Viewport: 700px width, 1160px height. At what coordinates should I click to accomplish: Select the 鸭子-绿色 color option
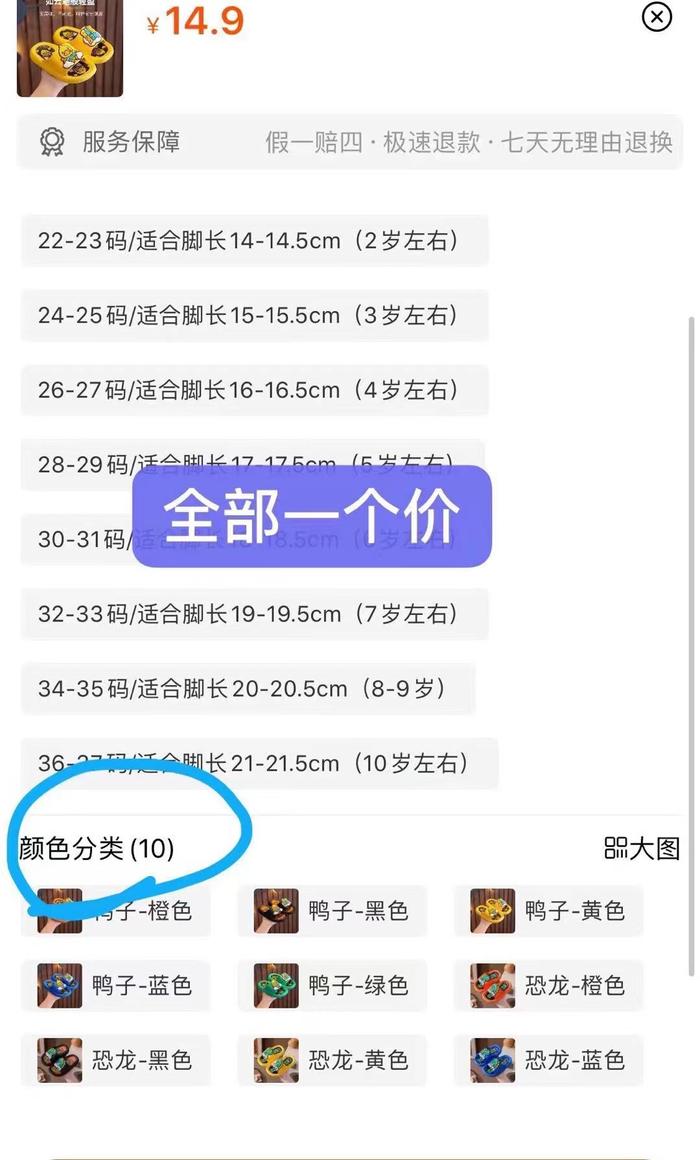coord(332,985)
